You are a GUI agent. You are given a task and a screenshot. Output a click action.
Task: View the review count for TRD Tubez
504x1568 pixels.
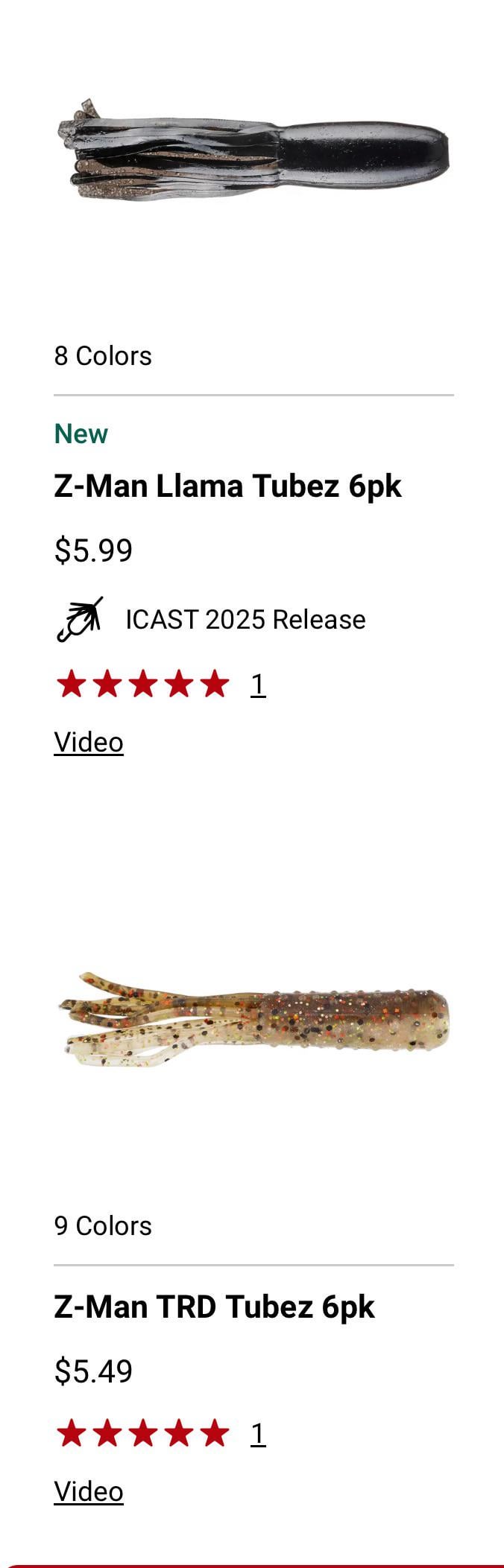tap(257, 1434)
